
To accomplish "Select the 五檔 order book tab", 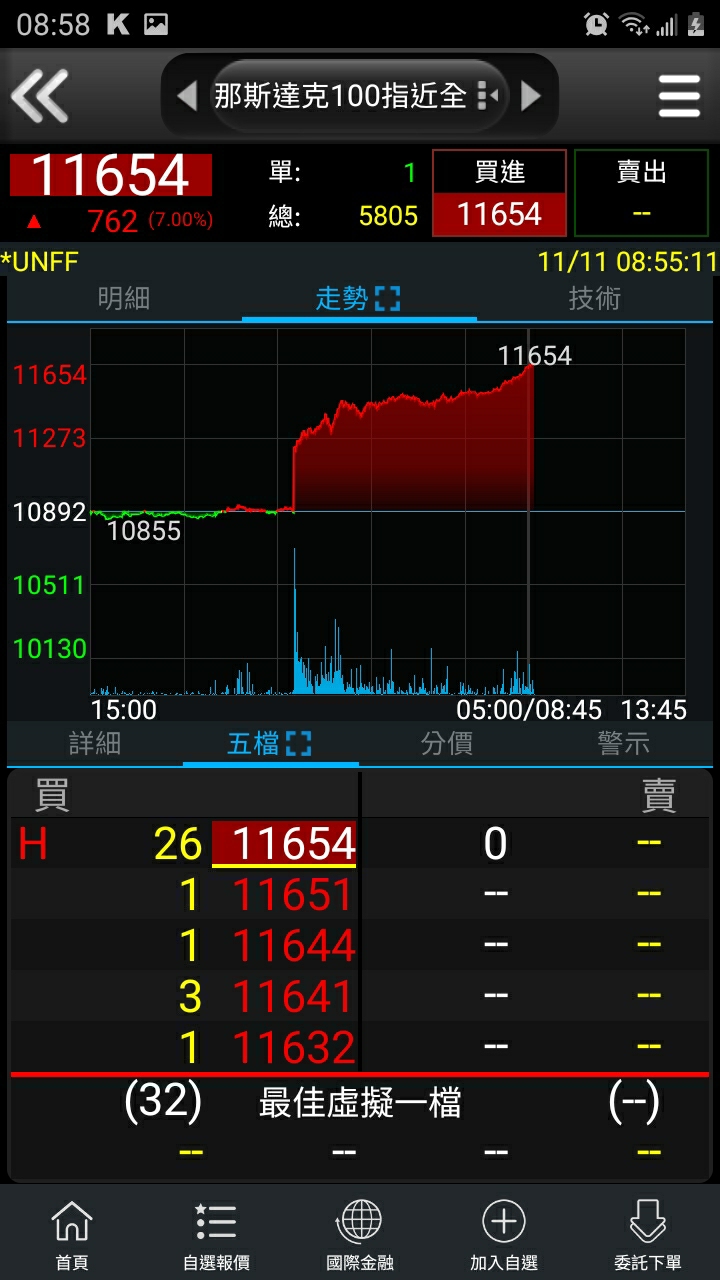I will pyautogui.click(x=270, y=744).
